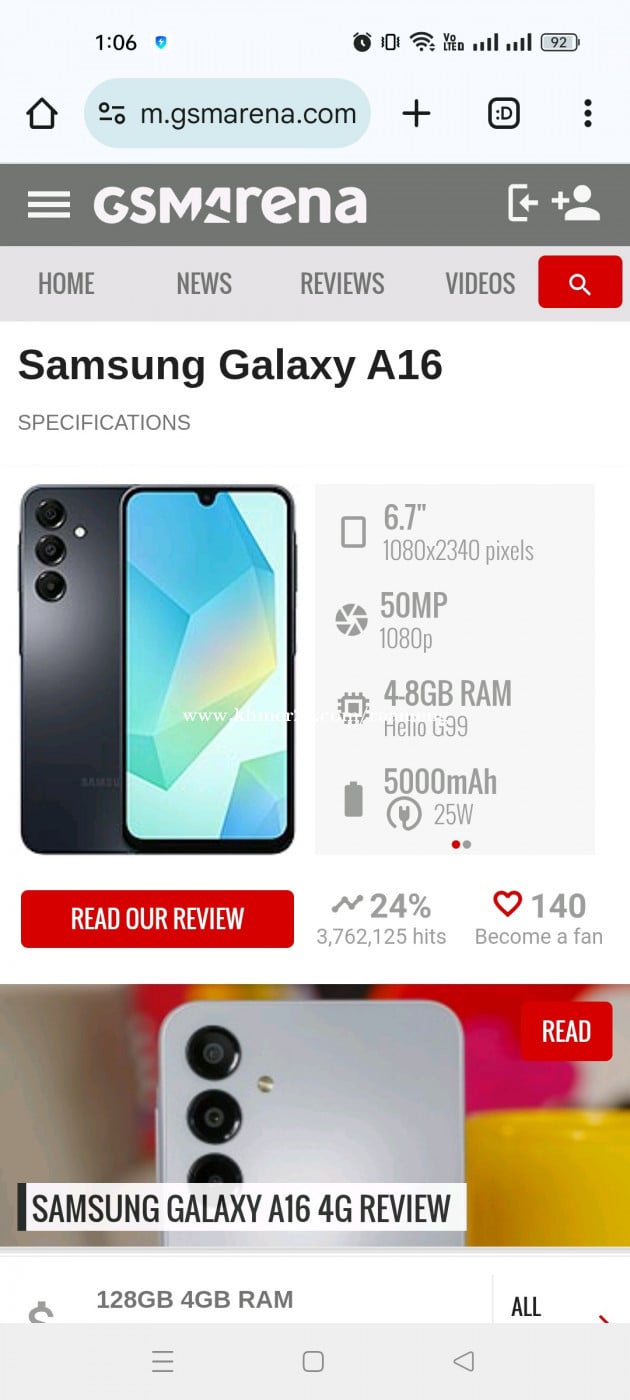
Task: Tap the m.gsmarena.com address bar
Action: [228, 114]
